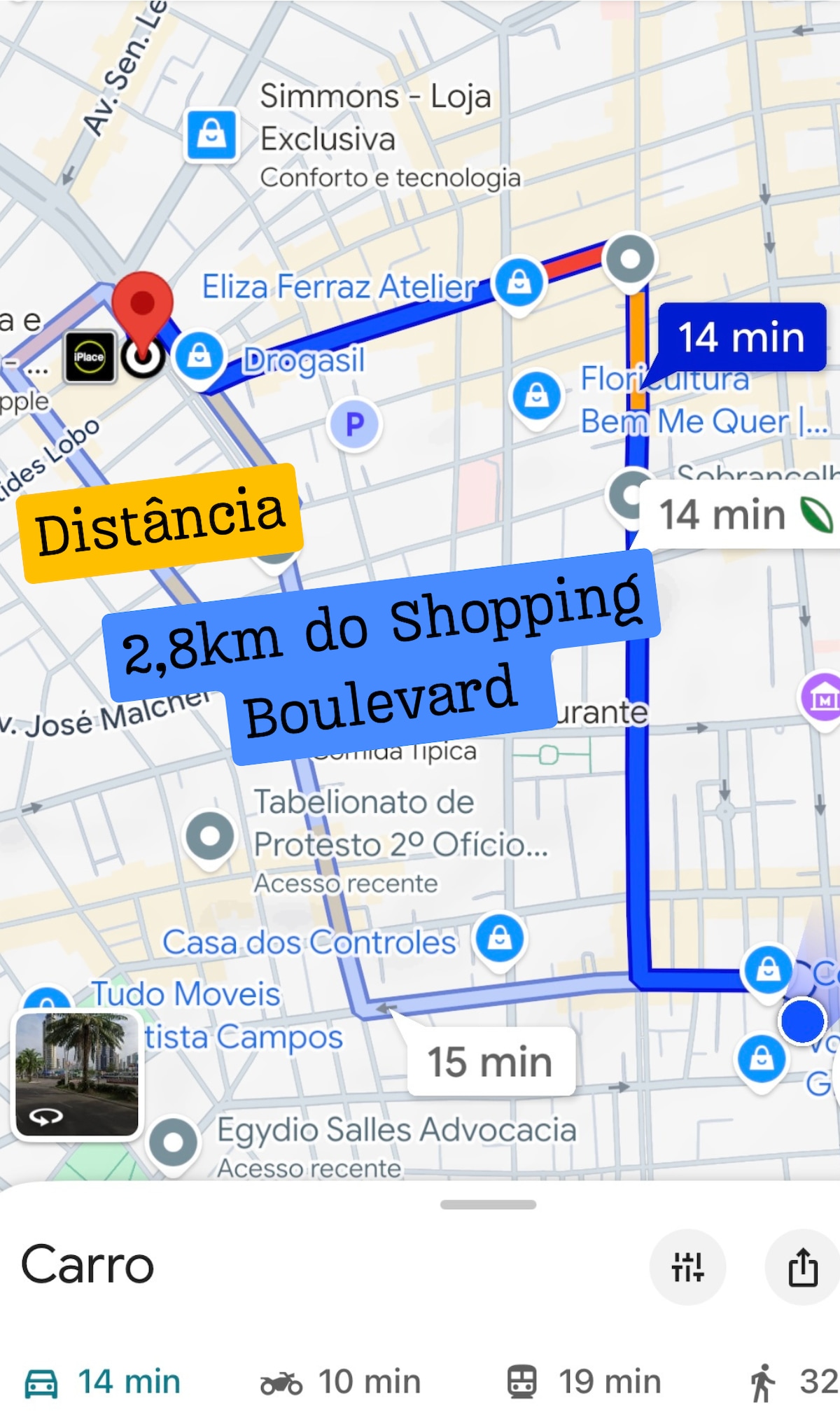The height and width of the screenshot is (1417, 840).
Task: Open the Eliza Ferraz Atelier pin
Action: pos(519,284)
